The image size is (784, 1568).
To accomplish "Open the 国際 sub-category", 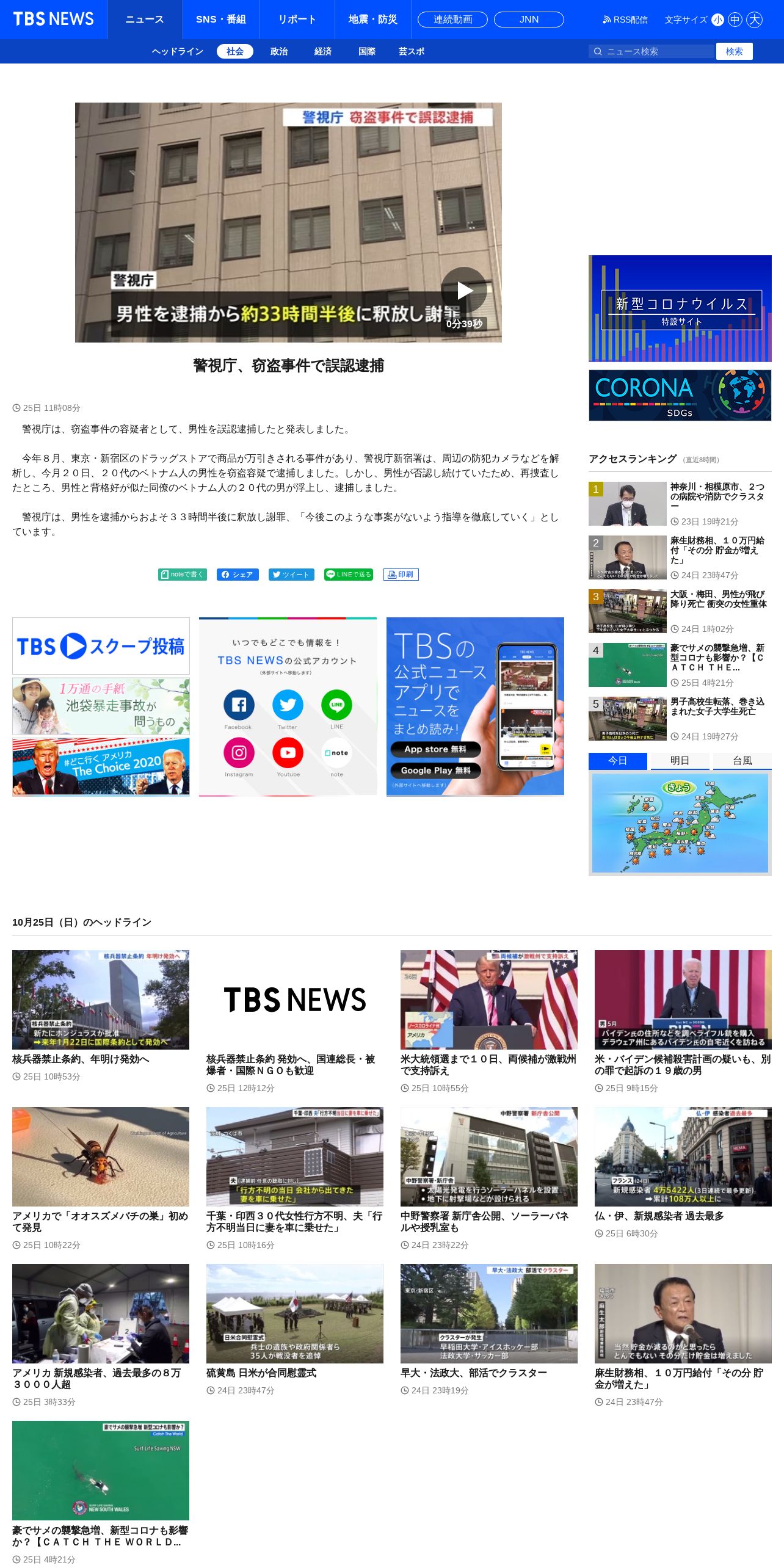I will click(367, 51).
